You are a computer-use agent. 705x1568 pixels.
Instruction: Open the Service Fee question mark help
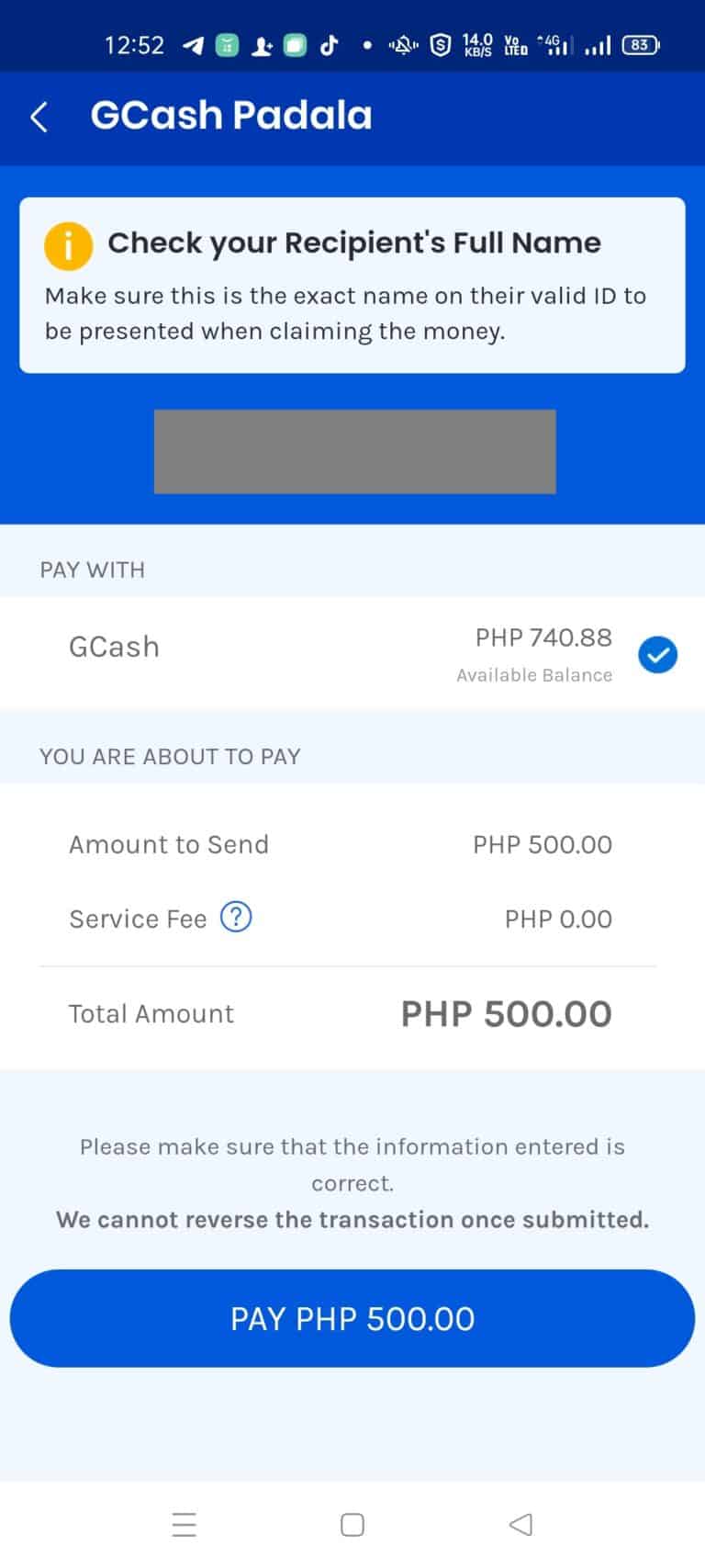point(234,917)
